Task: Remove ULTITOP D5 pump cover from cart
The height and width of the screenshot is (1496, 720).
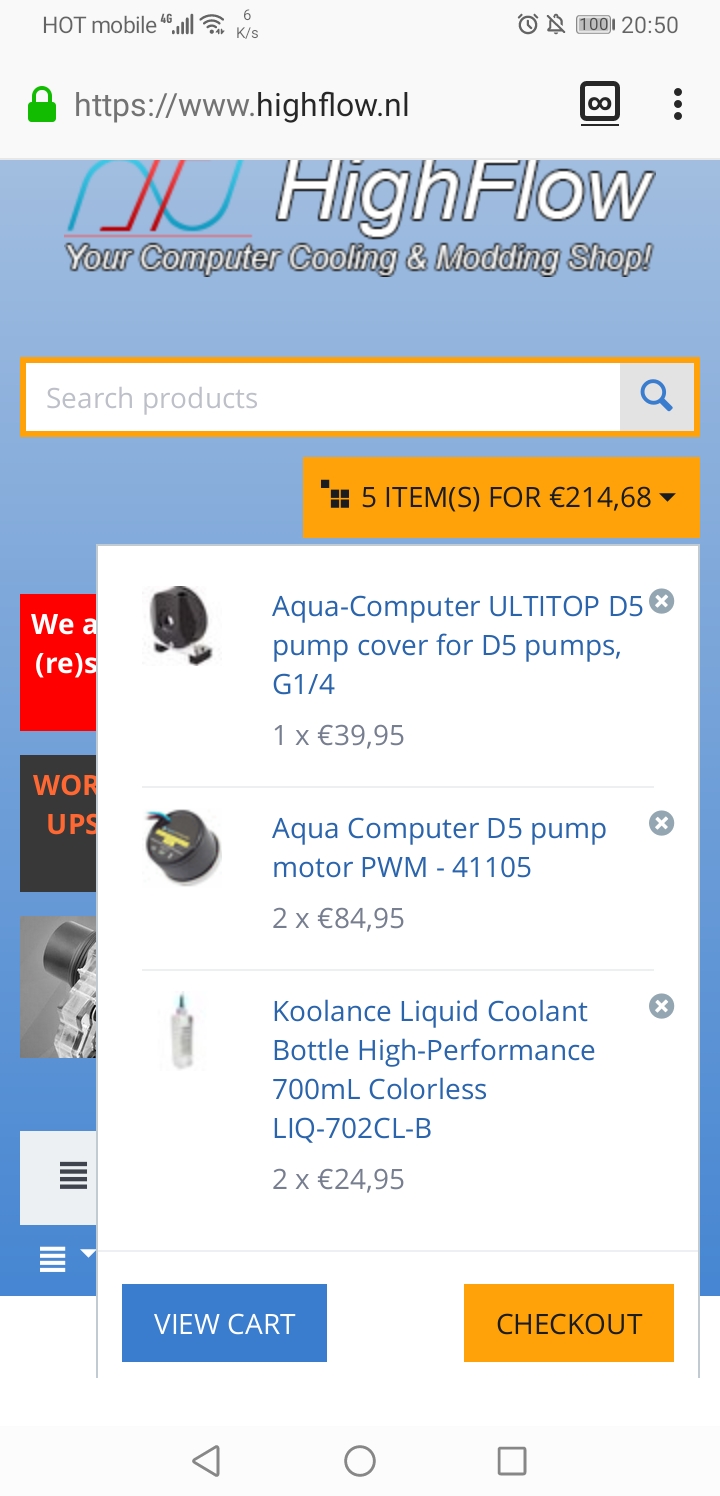Action: (661, 601)
